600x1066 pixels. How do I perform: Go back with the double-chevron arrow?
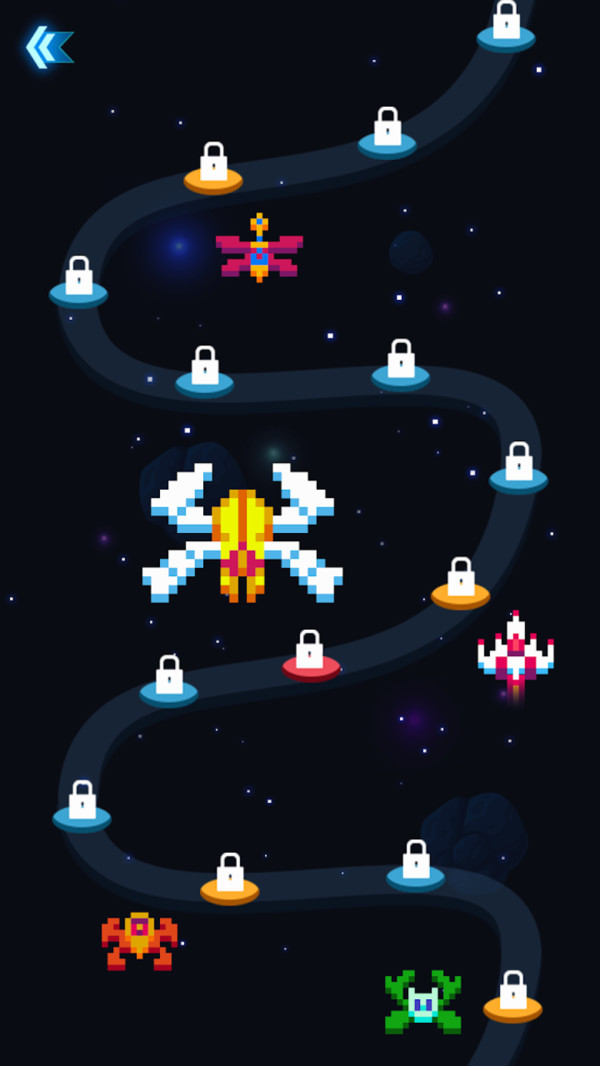click(48, 47)
